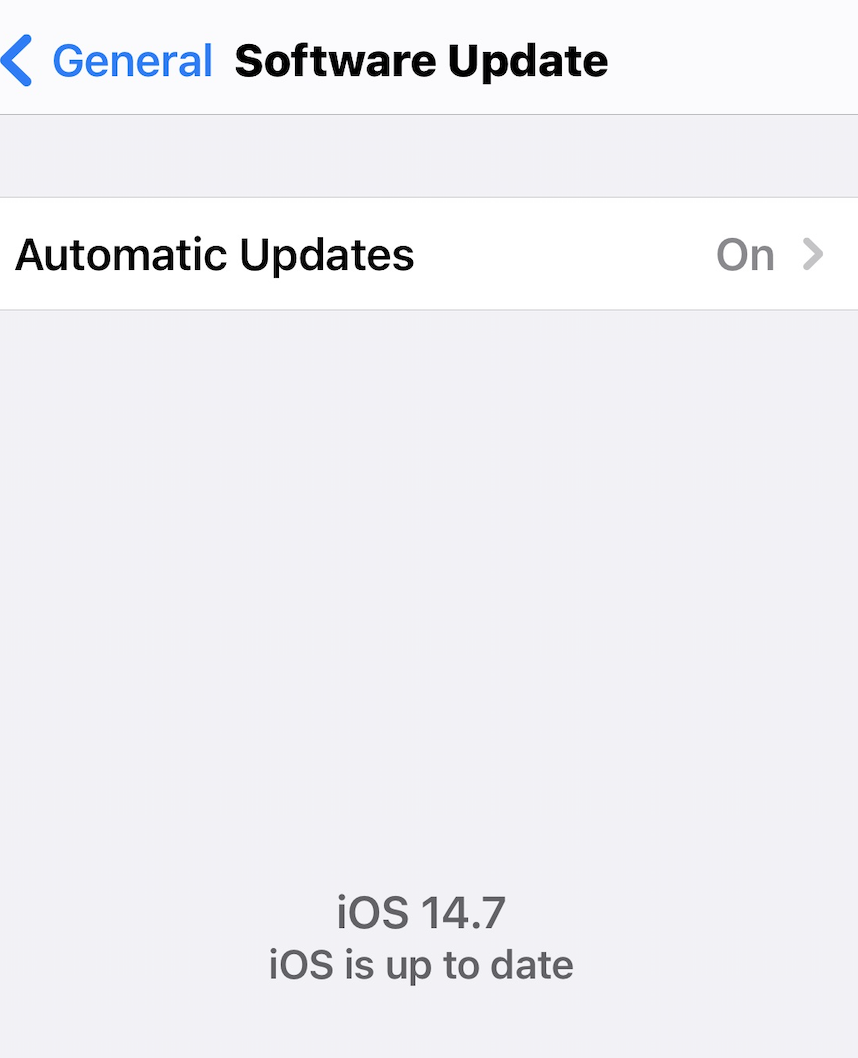Open the Automatic Updates row
Viewport: 858px width, 1058px height.
pyautogui.click(x=429, y=254)
